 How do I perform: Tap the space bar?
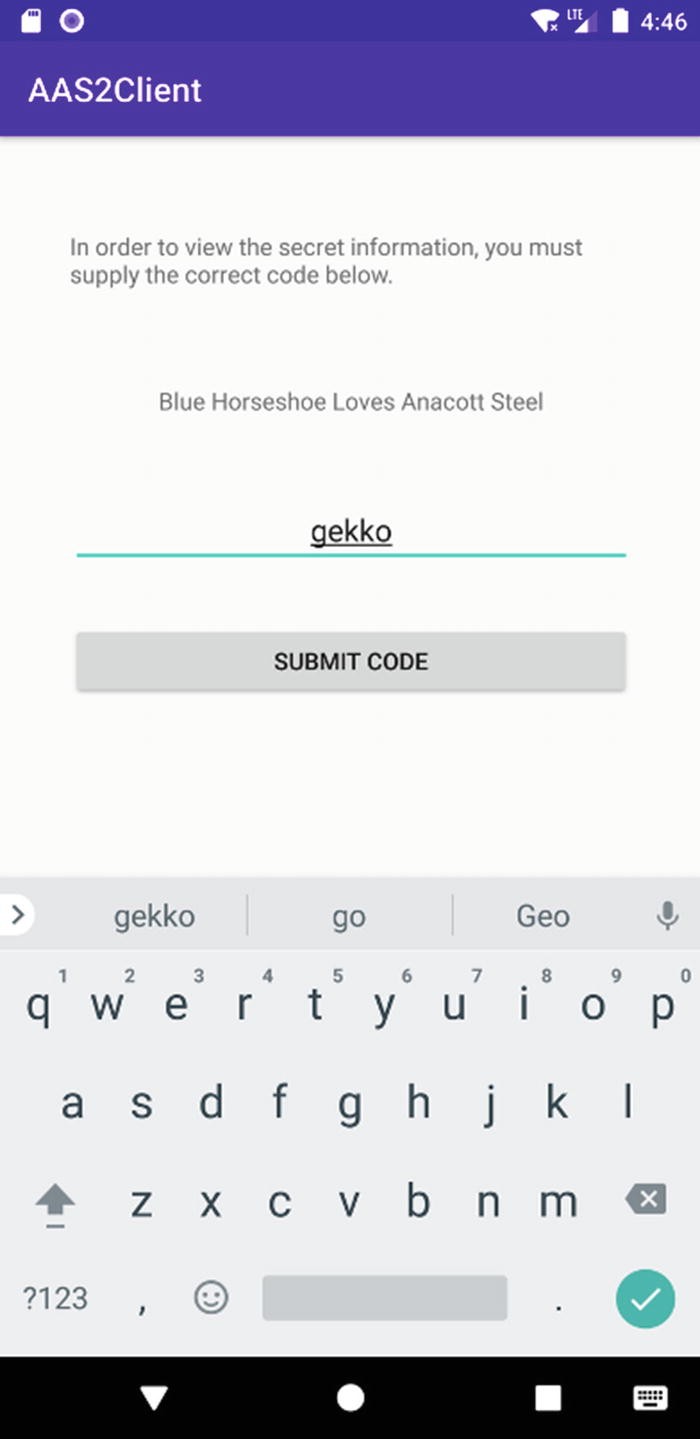(384, 1298)
